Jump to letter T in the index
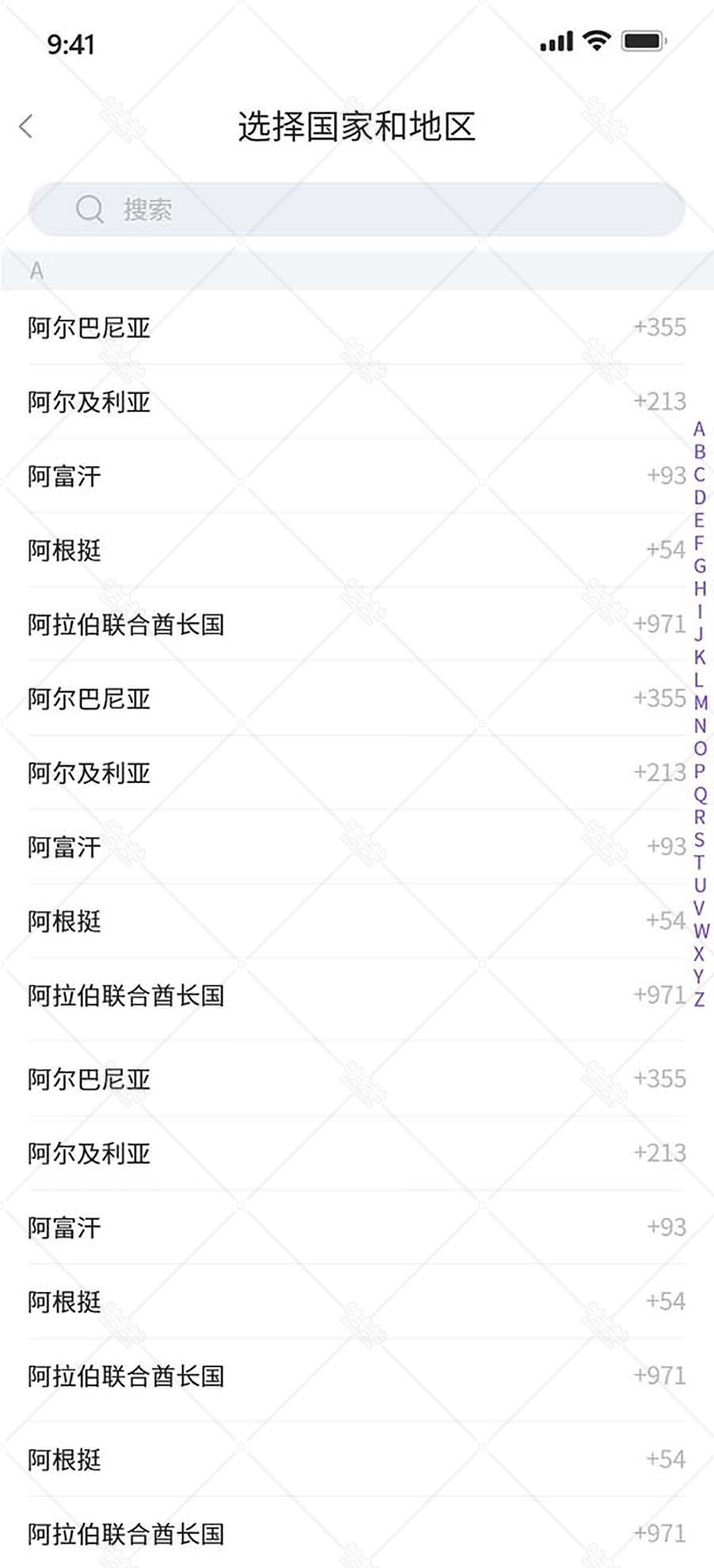Viewport: 714px width, 1568px height. (x=699, y=863)
